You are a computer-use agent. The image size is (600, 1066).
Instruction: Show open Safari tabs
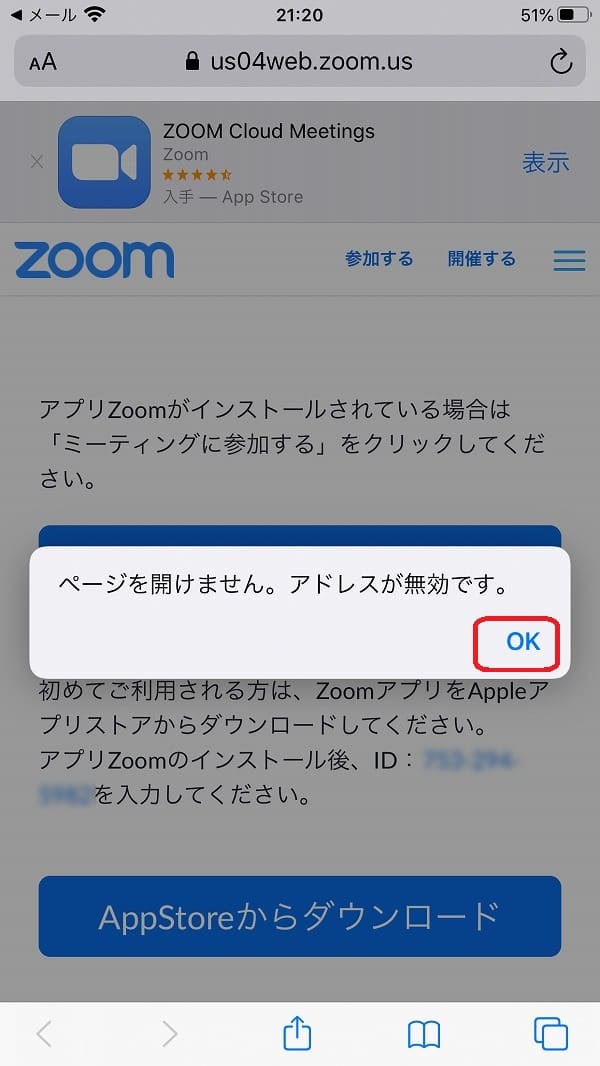click(551, 1034)
